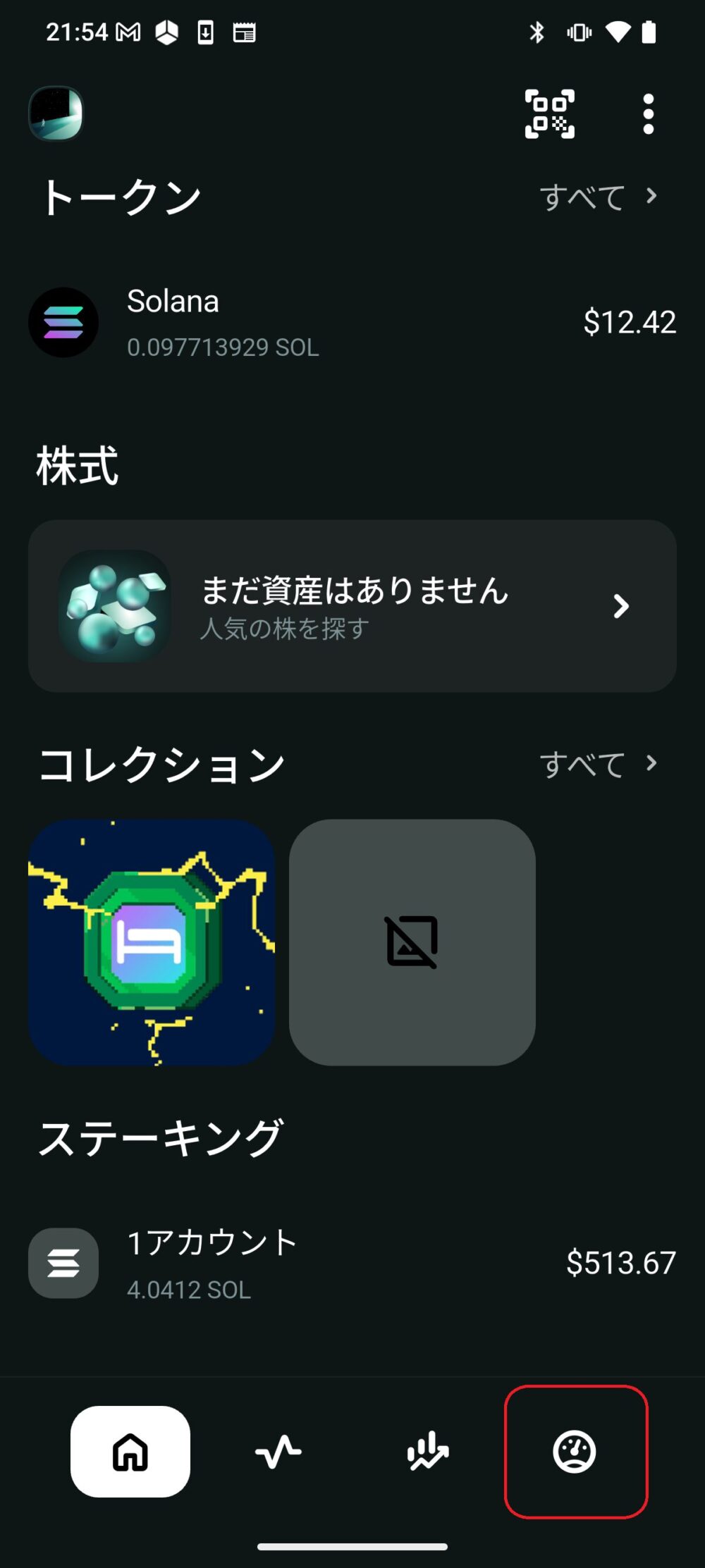Switch to the trading chart tab
705x1568 pixels.
427,1452
